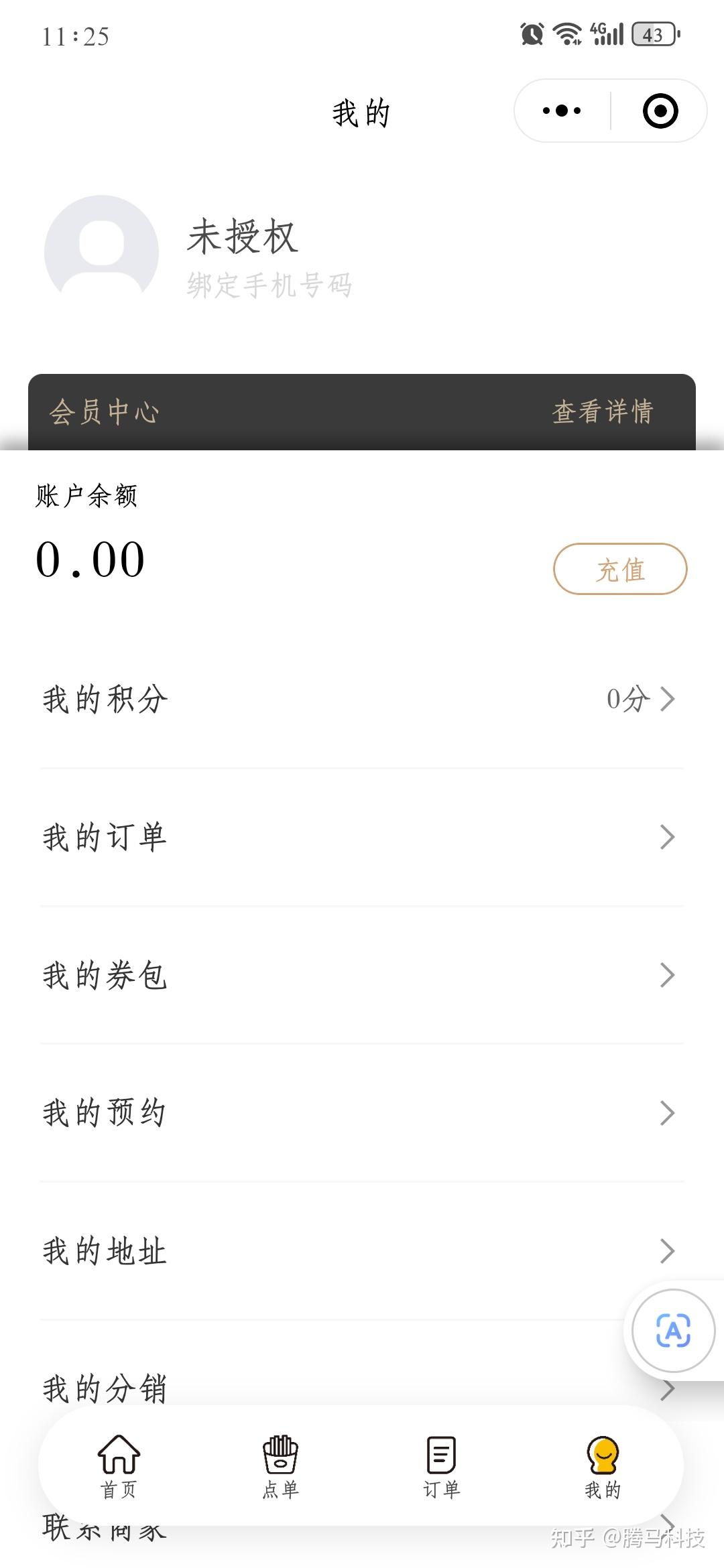The image size is (724, 1568).
Task: Select the 我的 profile tab
Action: (x=603, y=1465)
